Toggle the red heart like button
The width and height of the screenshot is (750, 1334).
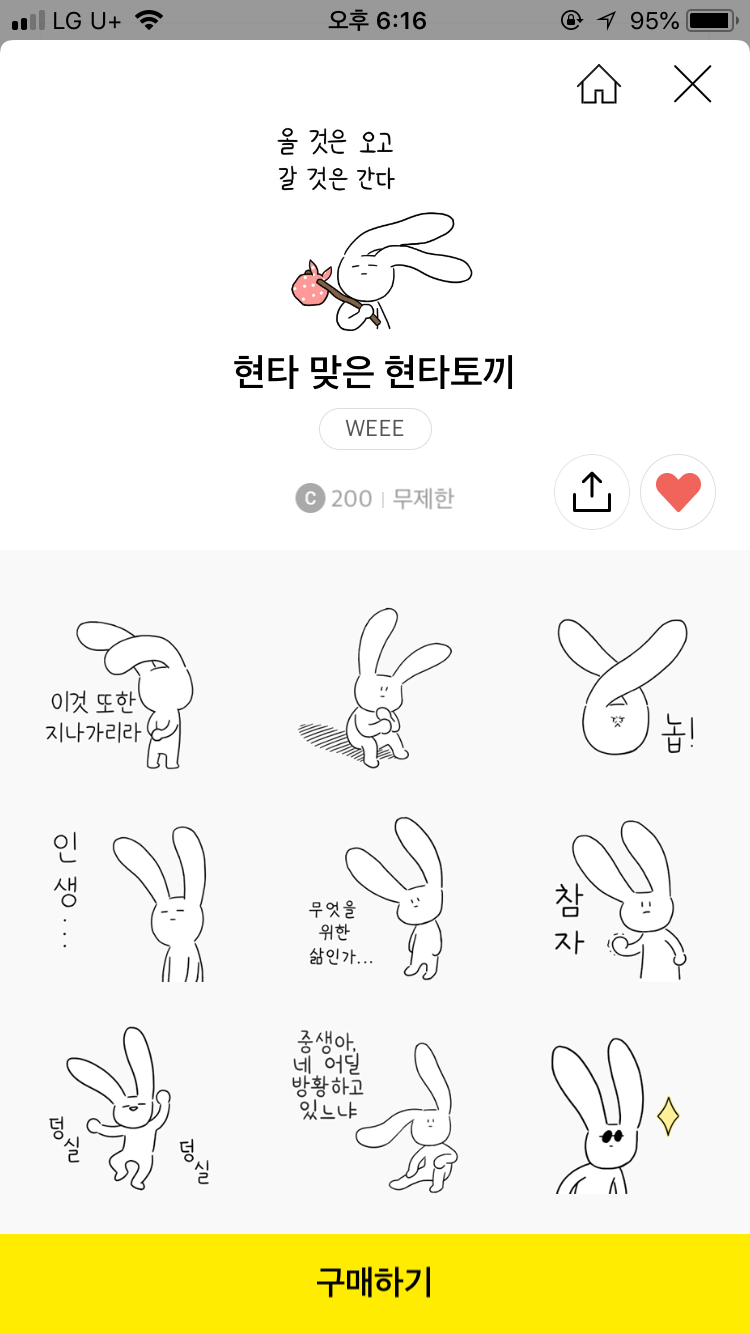point(678,492)
